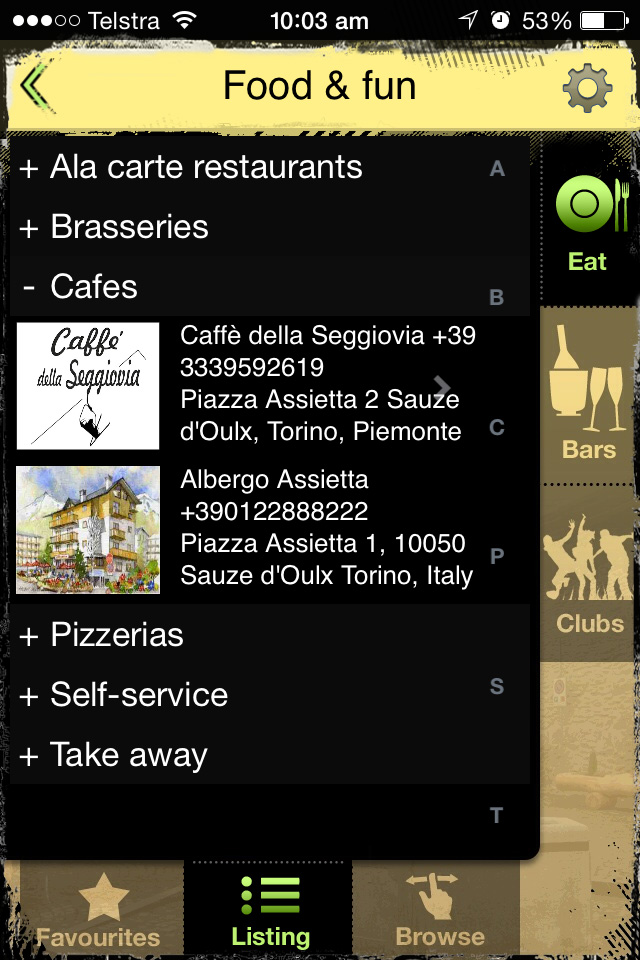Expand the Pizzerias category
640x960 pixels.
[117, 635]
